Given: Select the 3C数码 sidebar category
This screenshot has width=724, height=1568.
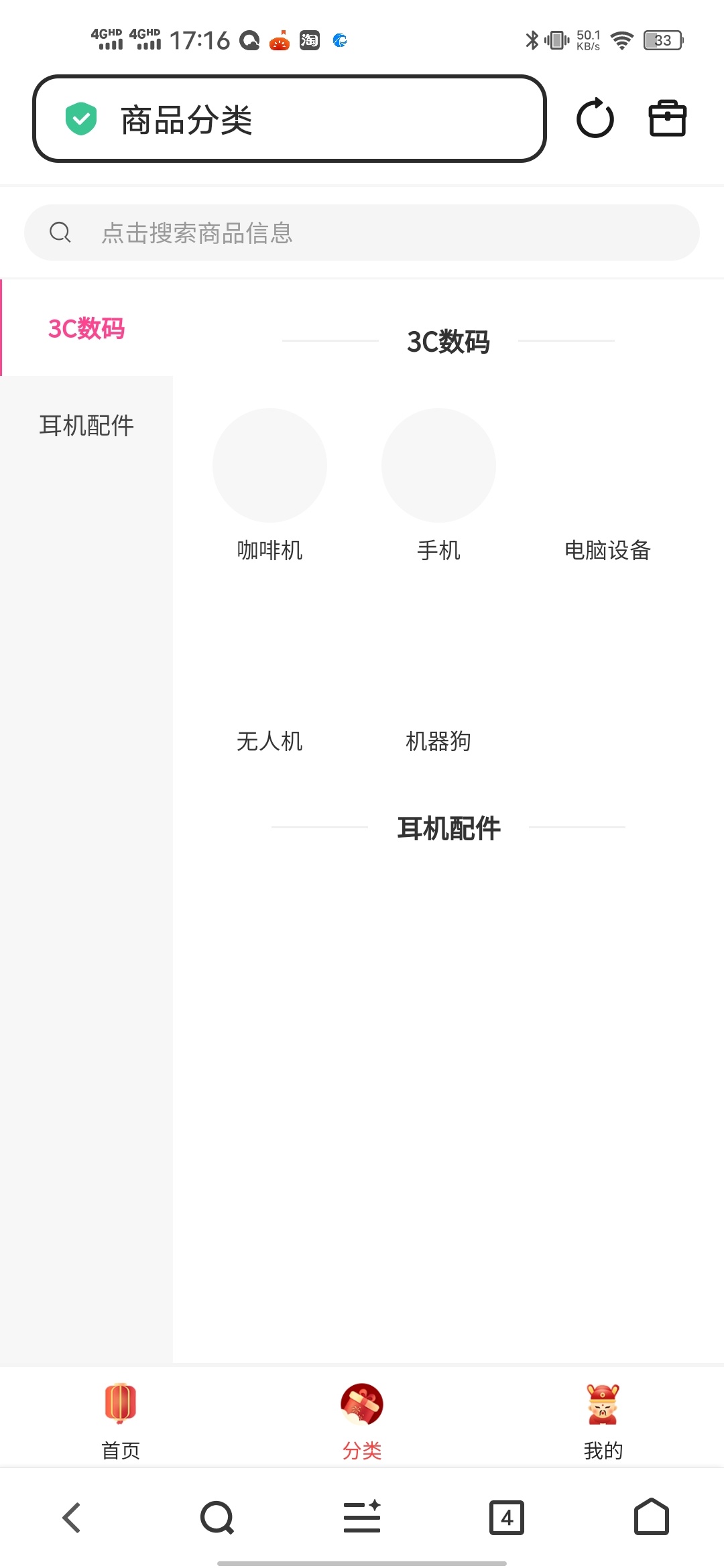Looking at the screenshot, I should click(x=86, y=328).
